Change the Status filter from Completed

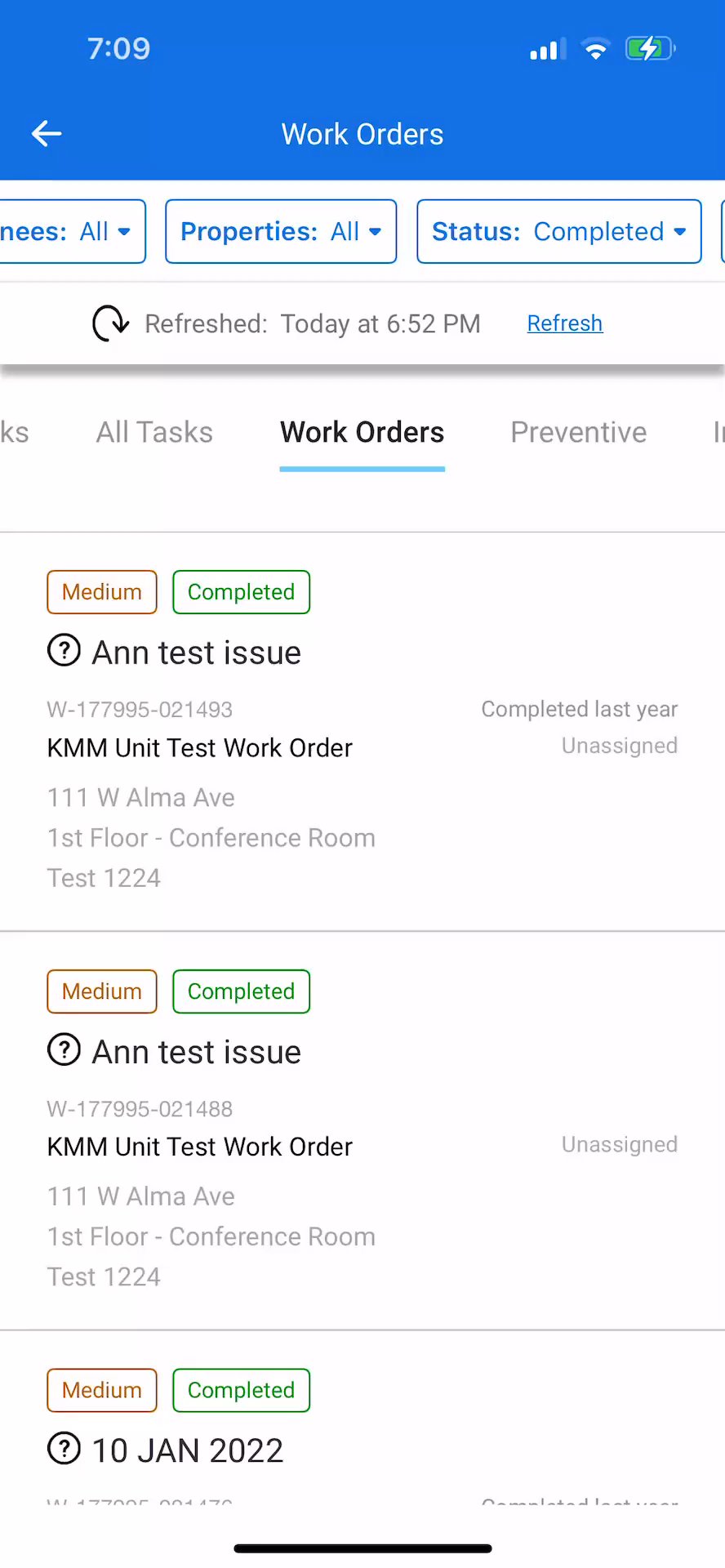coord(558,232)
